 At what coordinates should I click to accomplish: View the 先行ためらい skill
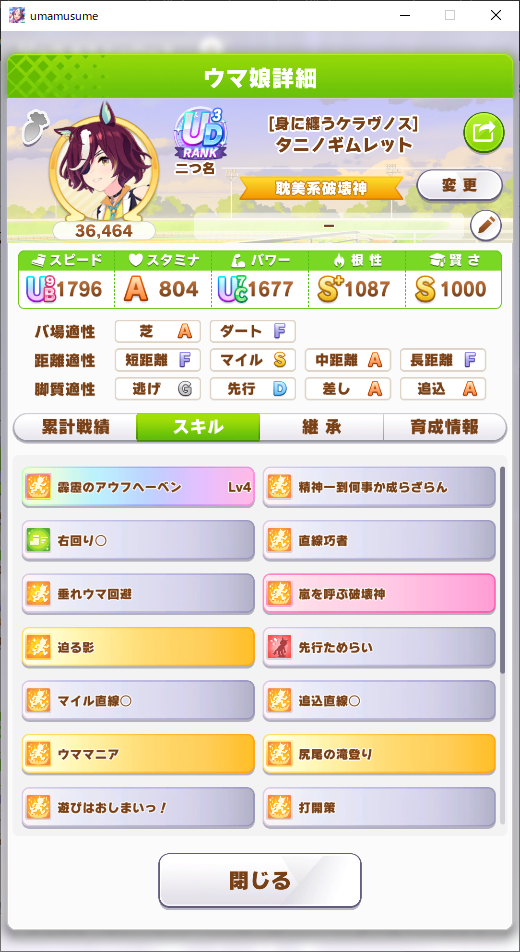tap(379, 647)
